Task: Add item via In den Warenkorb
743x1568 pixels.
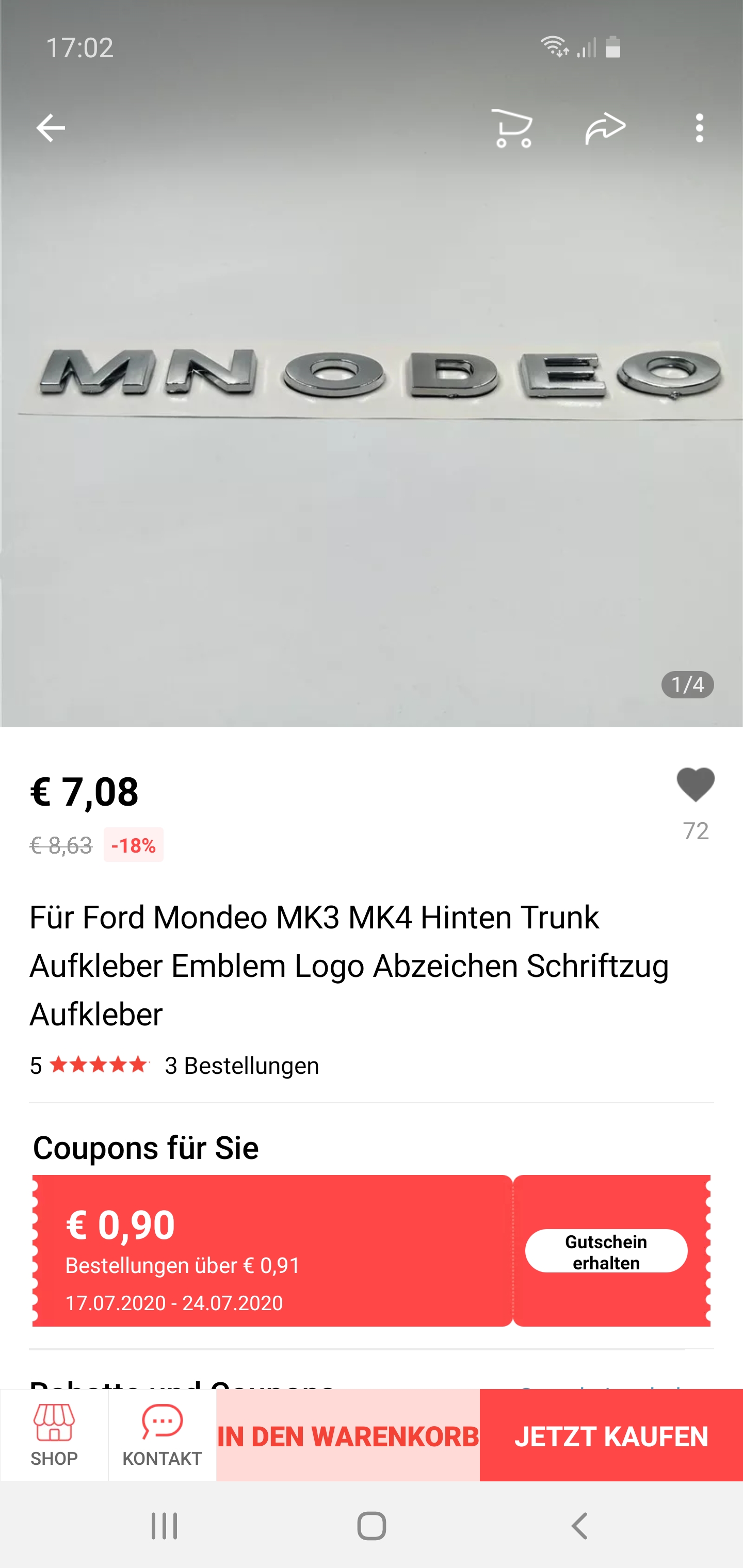Action: tap(348, 1436)
